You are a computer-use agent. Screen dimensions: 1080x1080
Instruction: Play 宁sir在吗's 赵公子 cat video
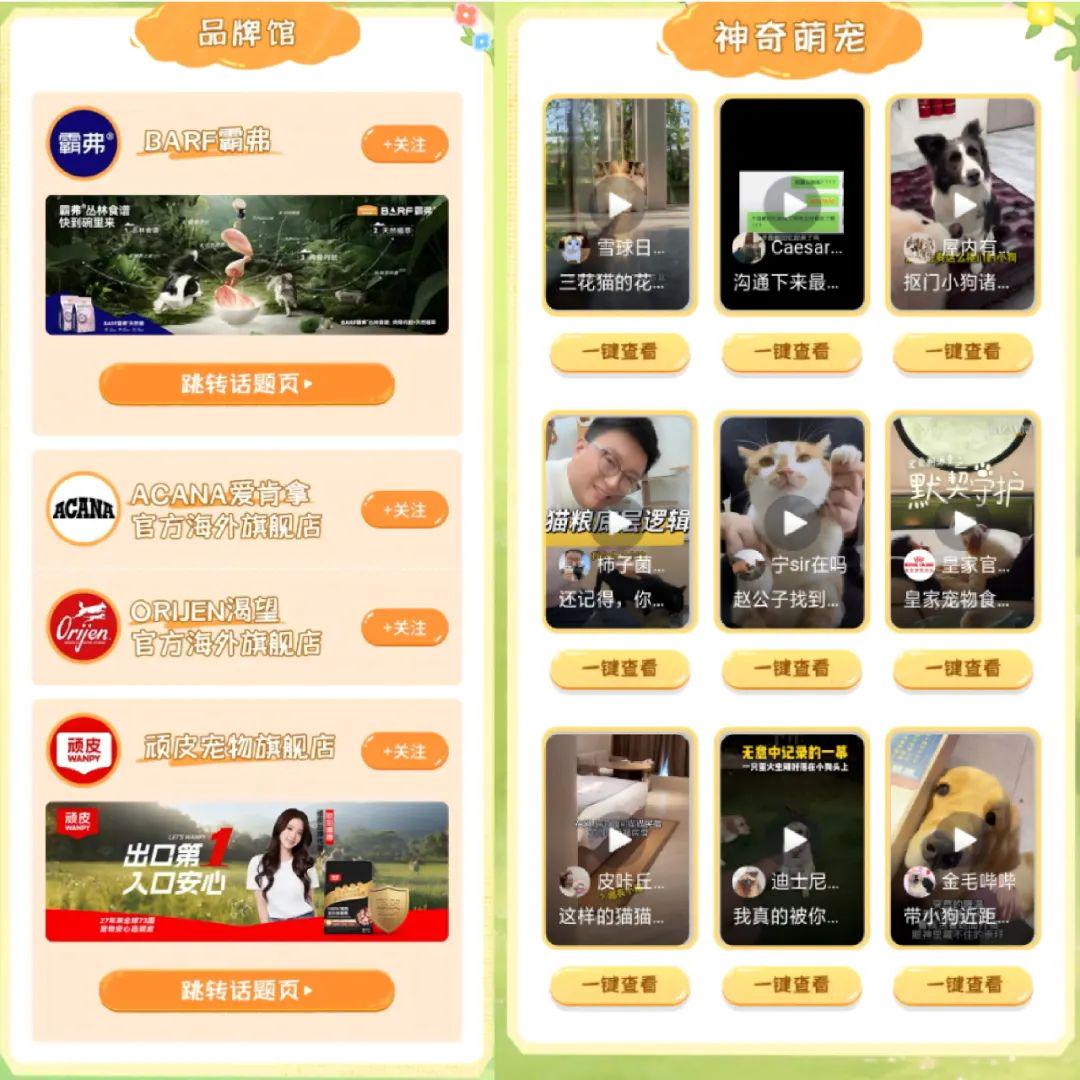click(792, 522)
